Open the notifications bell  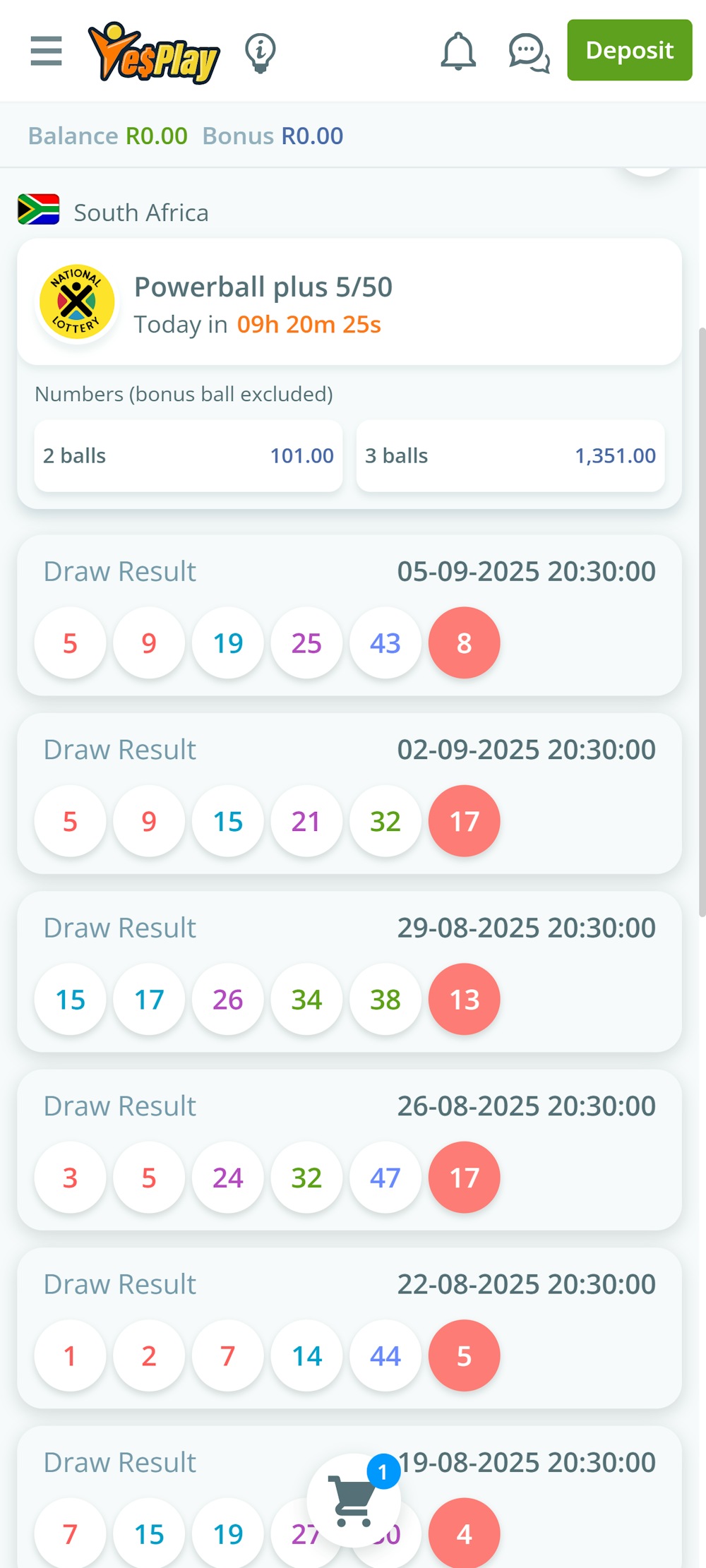pyautogui.click(x=457, y=51)
